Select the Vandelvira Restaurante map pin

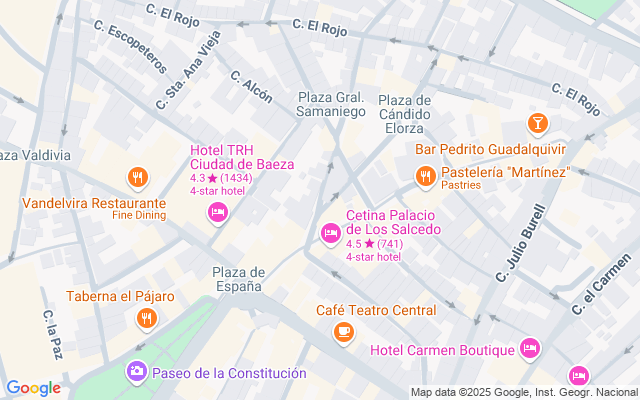[138, 179]
